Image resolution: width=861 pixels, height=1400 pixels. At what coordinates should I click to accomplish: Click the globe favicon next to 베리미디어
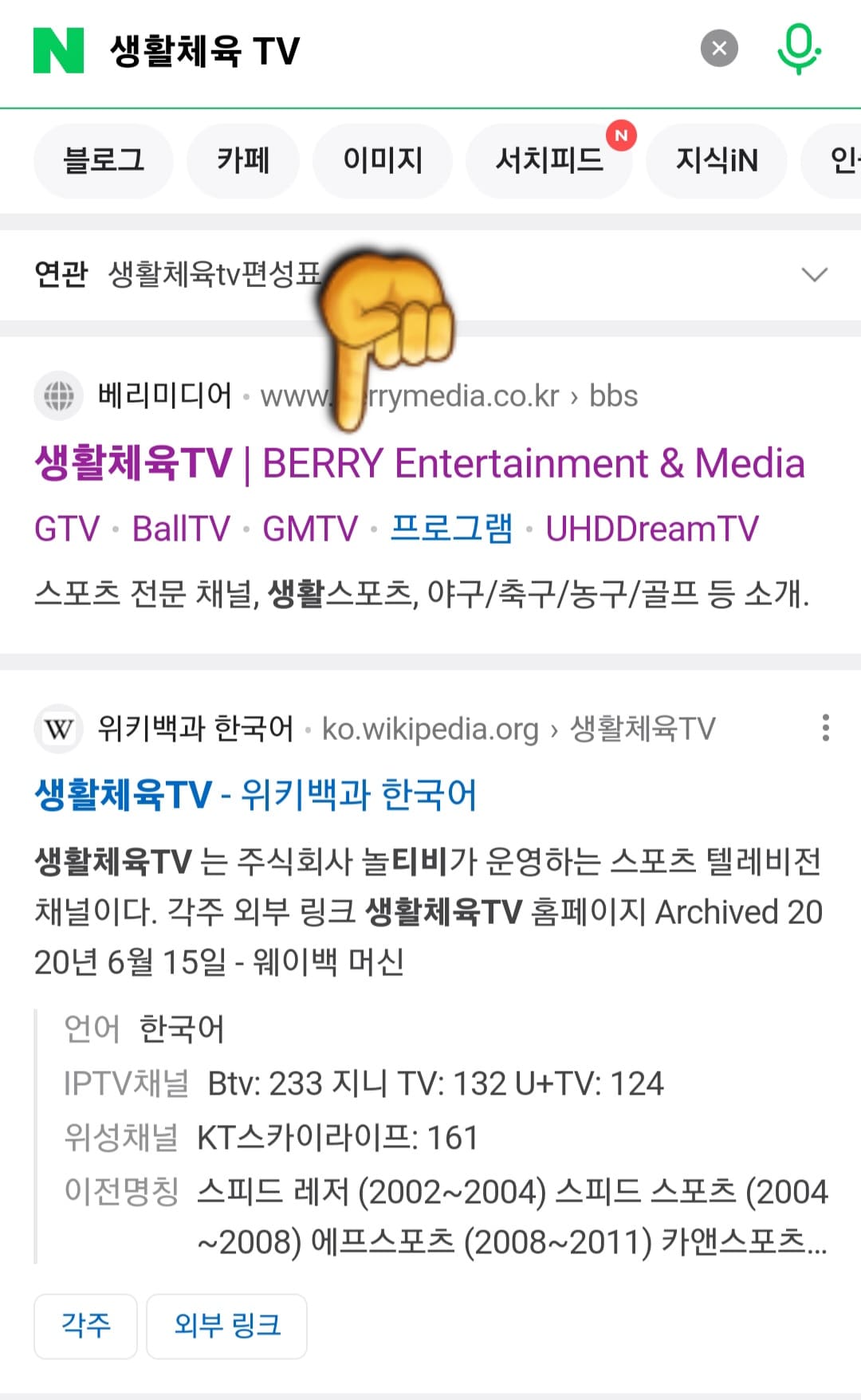(x=59, y=396)
